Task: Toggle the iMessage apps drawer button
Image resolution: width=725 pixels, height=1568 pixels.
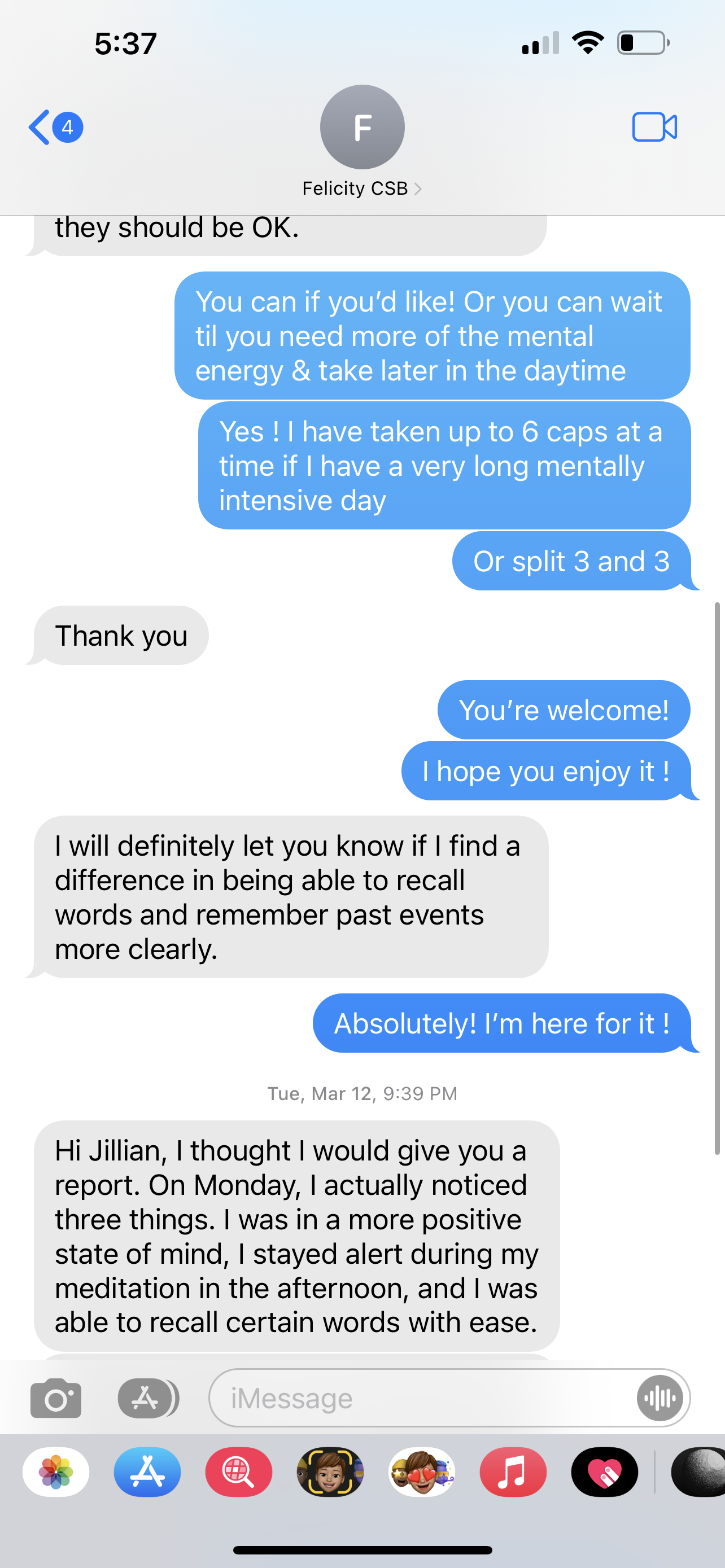Action: (x=147, y=1398)
